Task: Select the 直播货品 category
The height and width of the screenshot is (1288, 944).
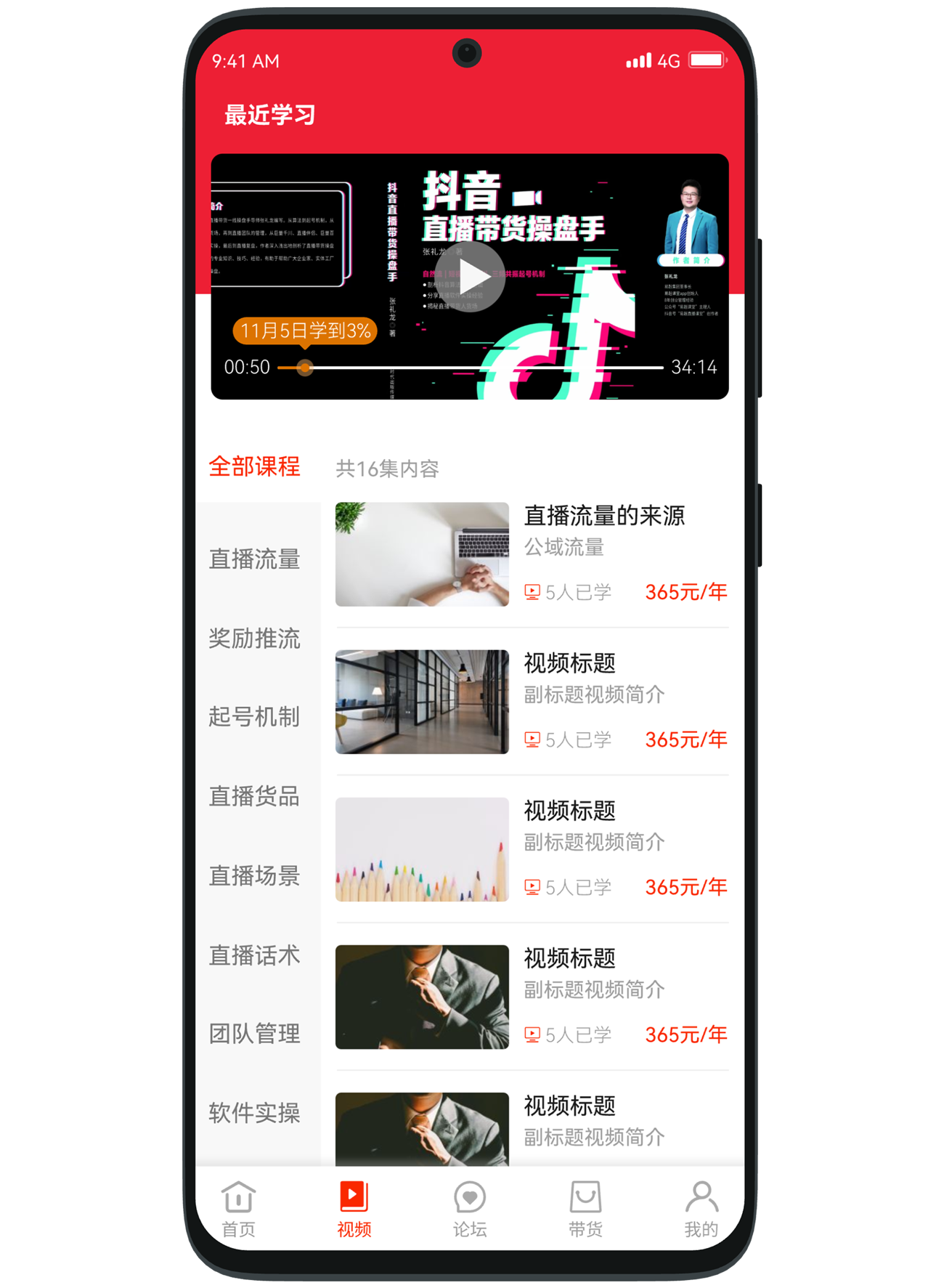Action: click(x=254, y=796)
